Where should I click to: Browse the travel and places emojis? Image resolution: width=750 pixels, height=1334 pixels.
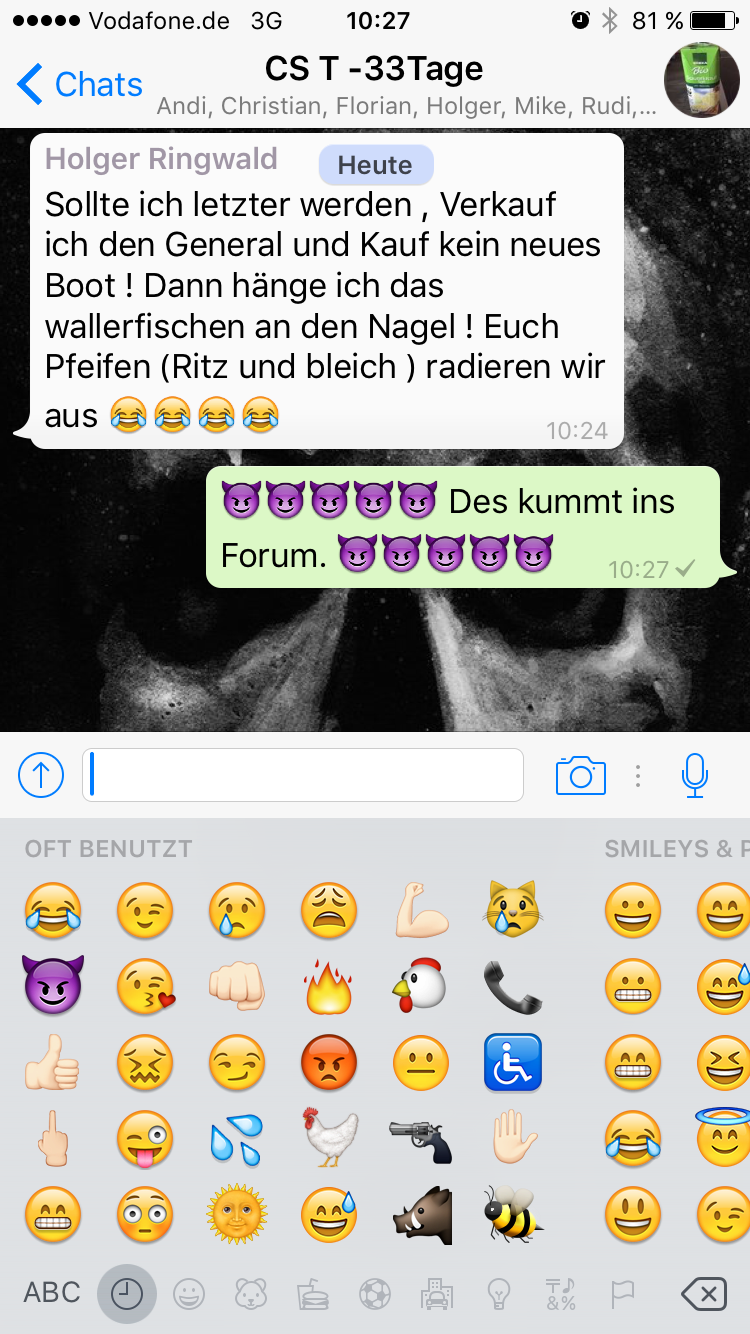[x=436, y=1295]
